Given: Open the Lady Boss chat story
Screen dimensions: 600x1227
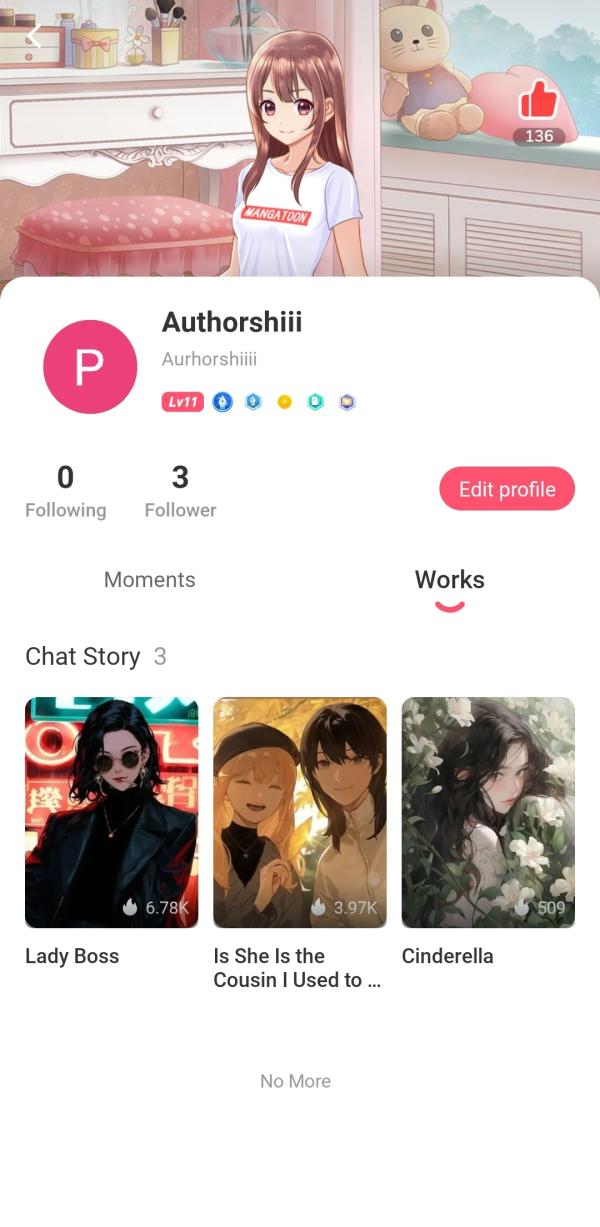Looking at the screenshot, I should [112, 812].
